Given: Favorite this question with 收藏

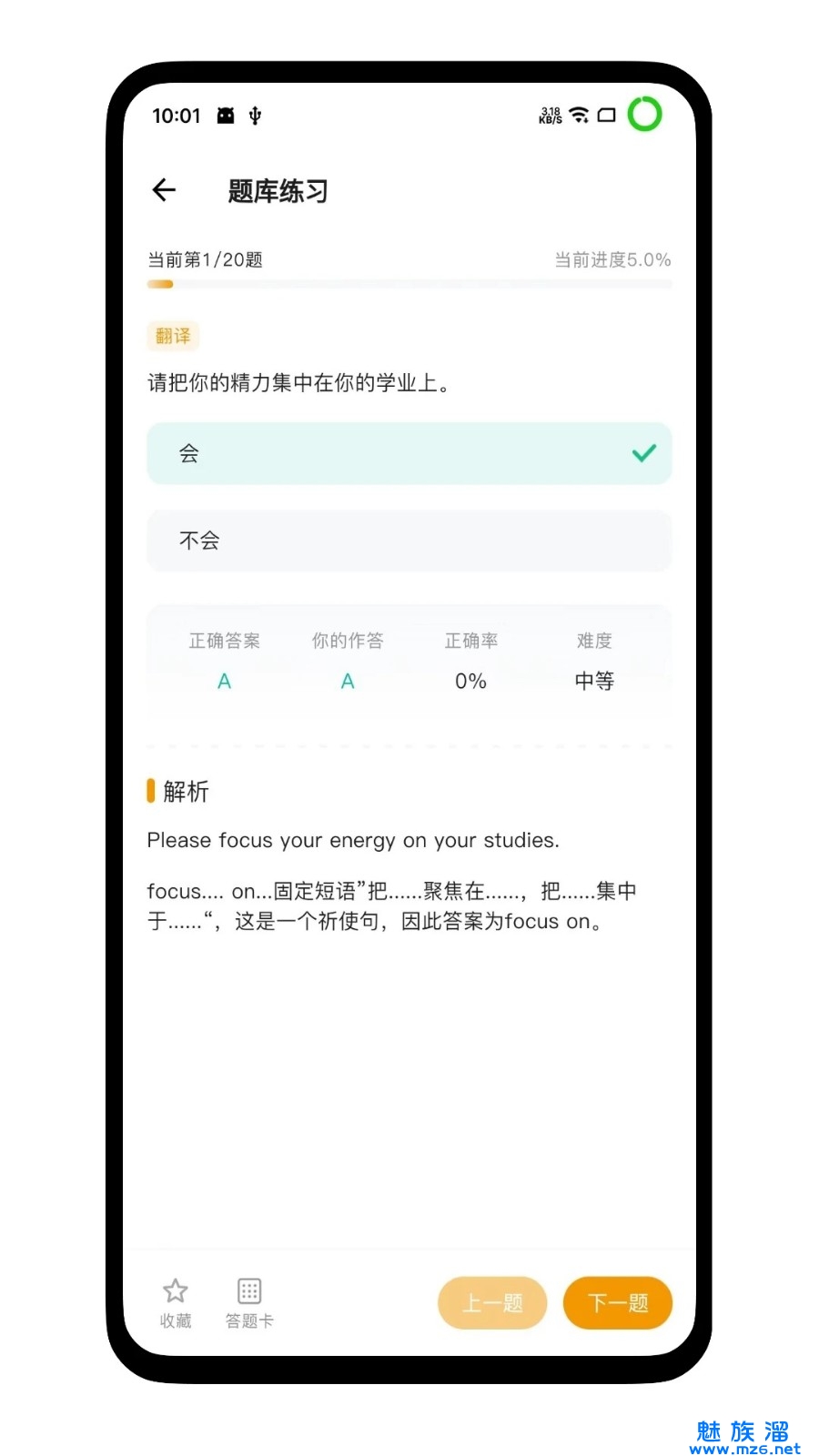Looking at the screenshot, I should point(176,1302).
